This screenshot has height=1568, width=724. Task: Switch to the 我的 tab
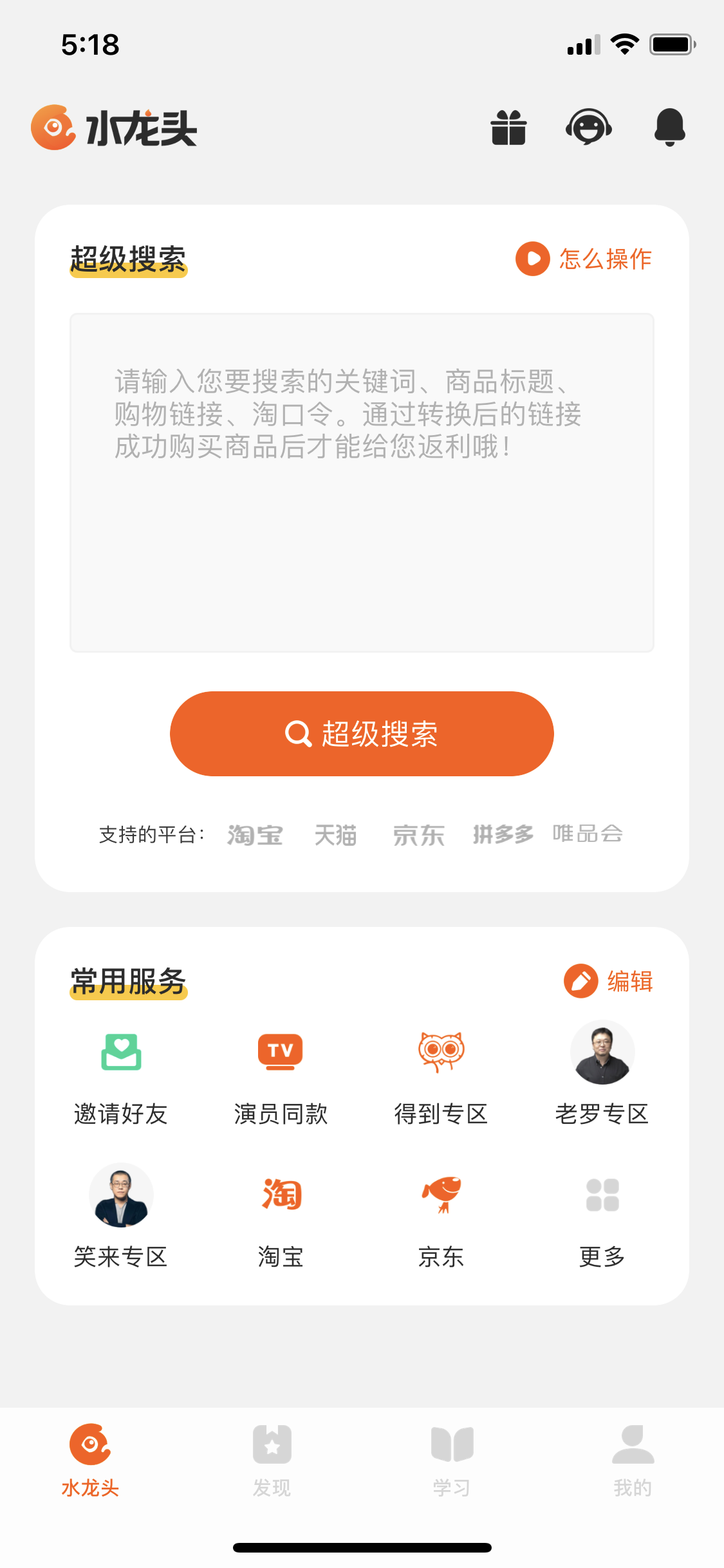tap(633, 1461)
